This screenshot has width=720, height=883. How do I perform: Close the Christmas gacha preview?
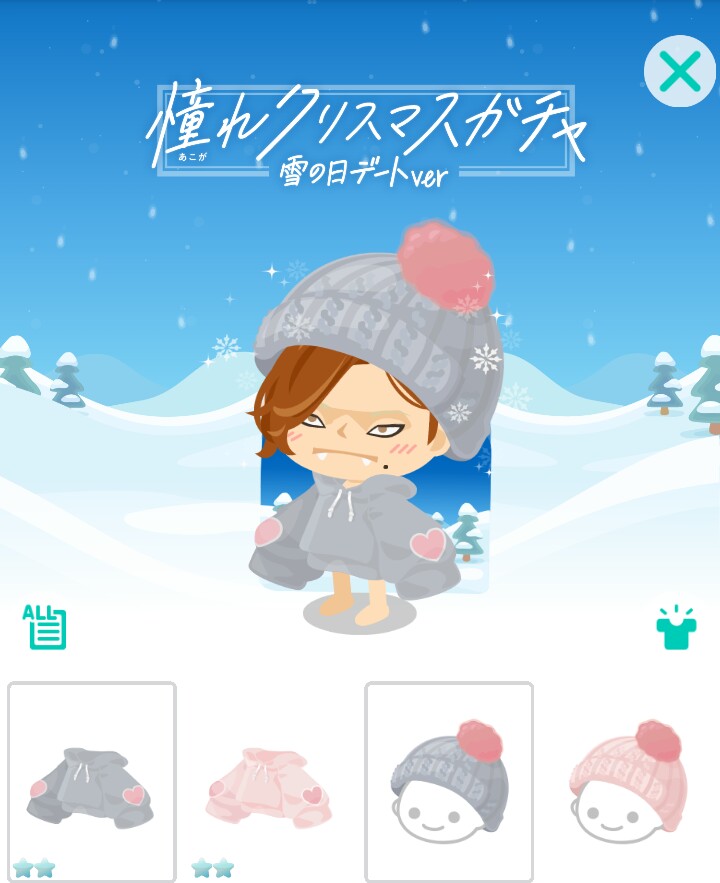coord(679,71)
